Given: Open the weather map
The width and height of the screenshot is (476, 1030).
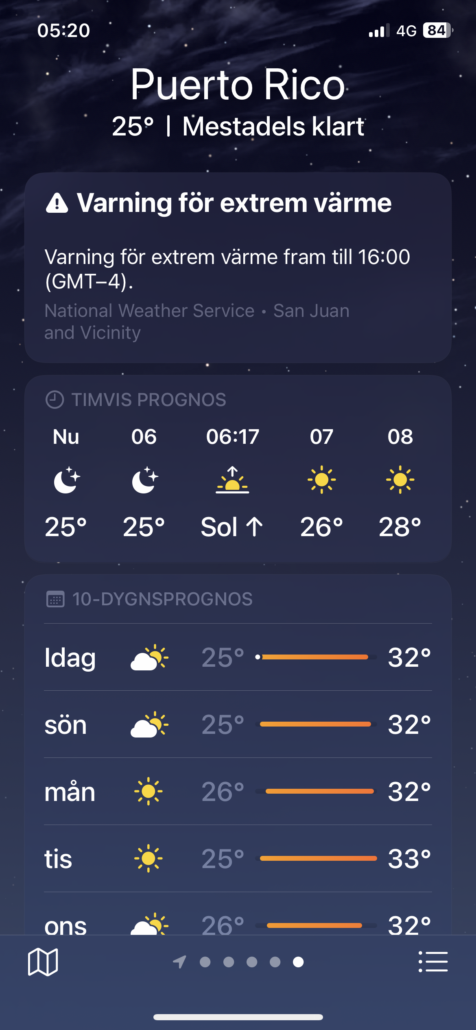Looking at the screenshot, I should [43, 962].
